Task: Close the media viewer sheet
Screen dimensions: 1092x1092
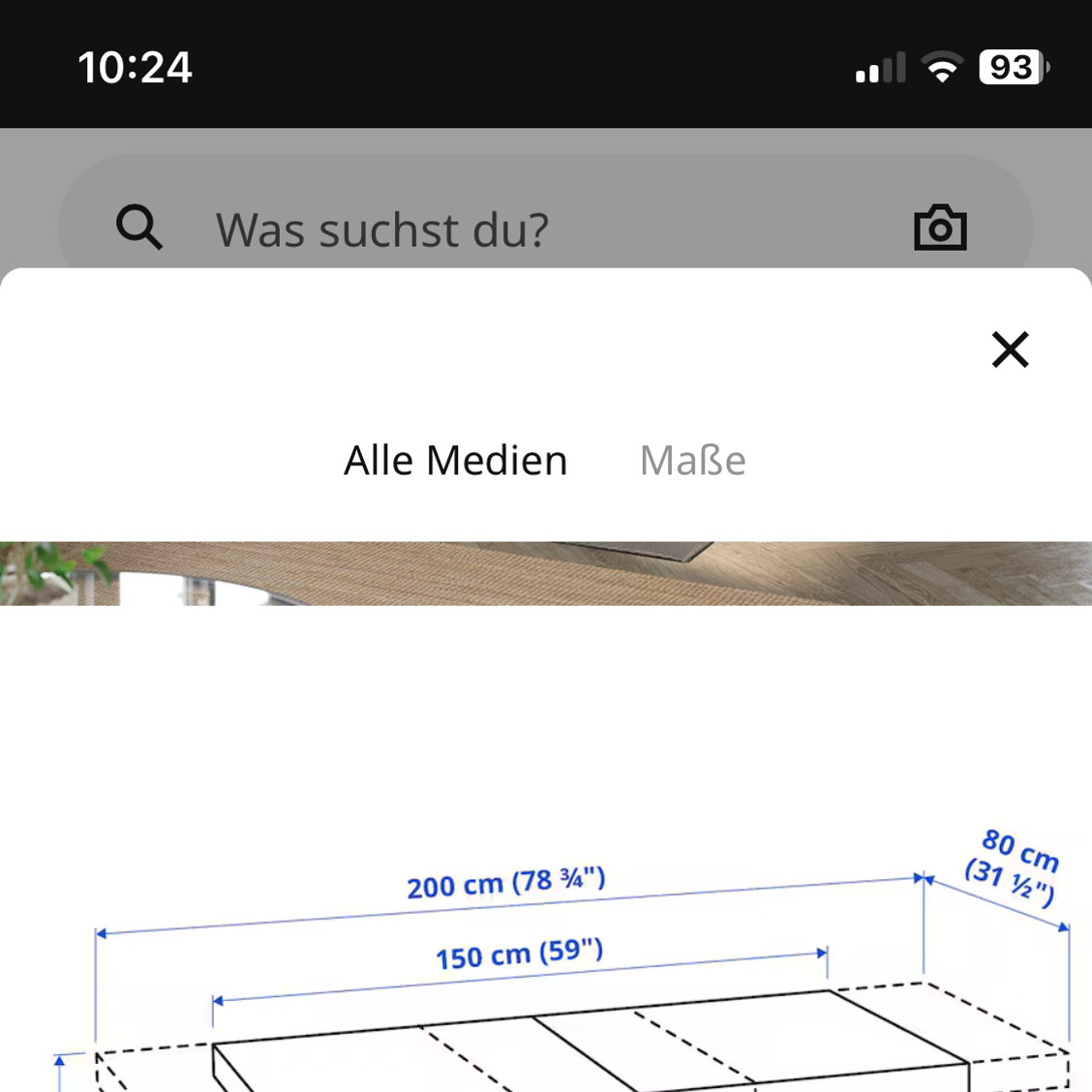Action: pos(1010,349)
